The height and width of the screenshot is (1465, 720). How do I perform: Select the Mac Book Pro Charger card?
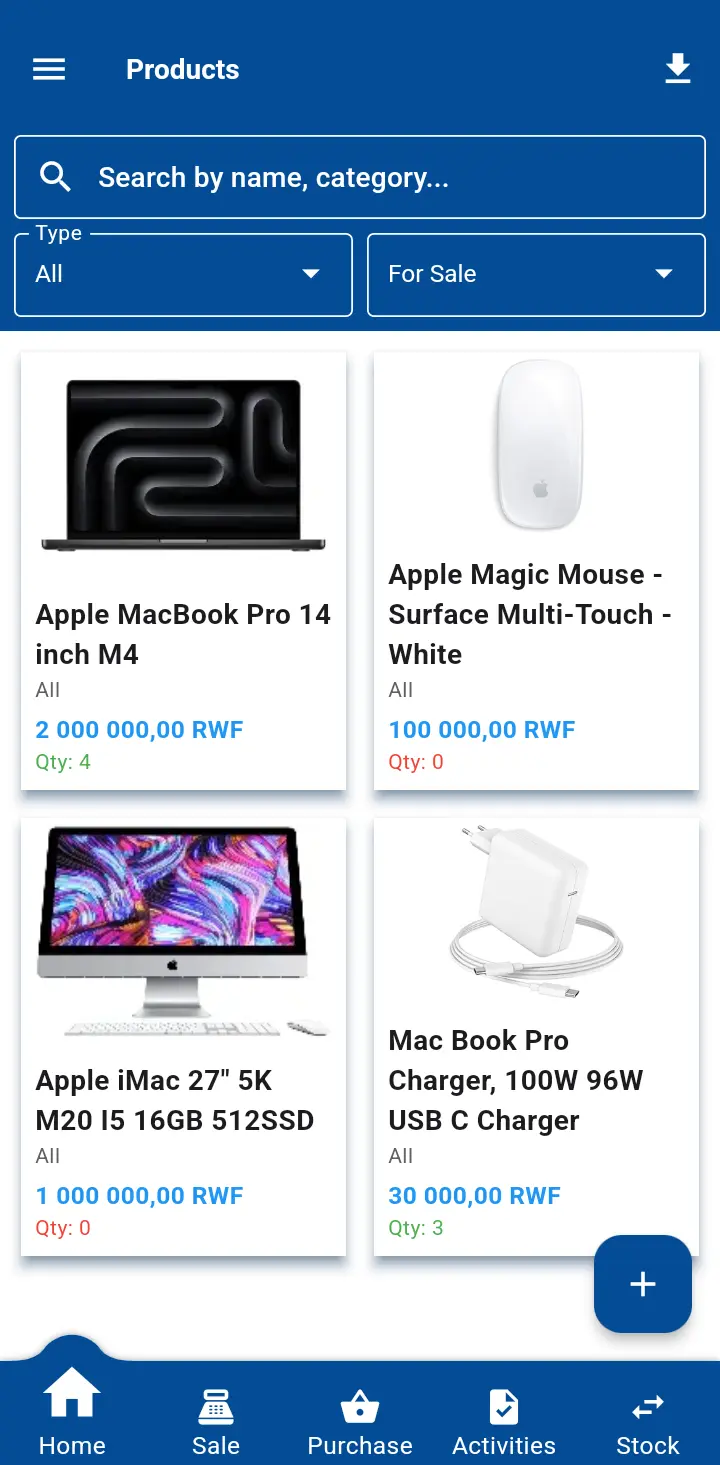(x=536, y=1036)
